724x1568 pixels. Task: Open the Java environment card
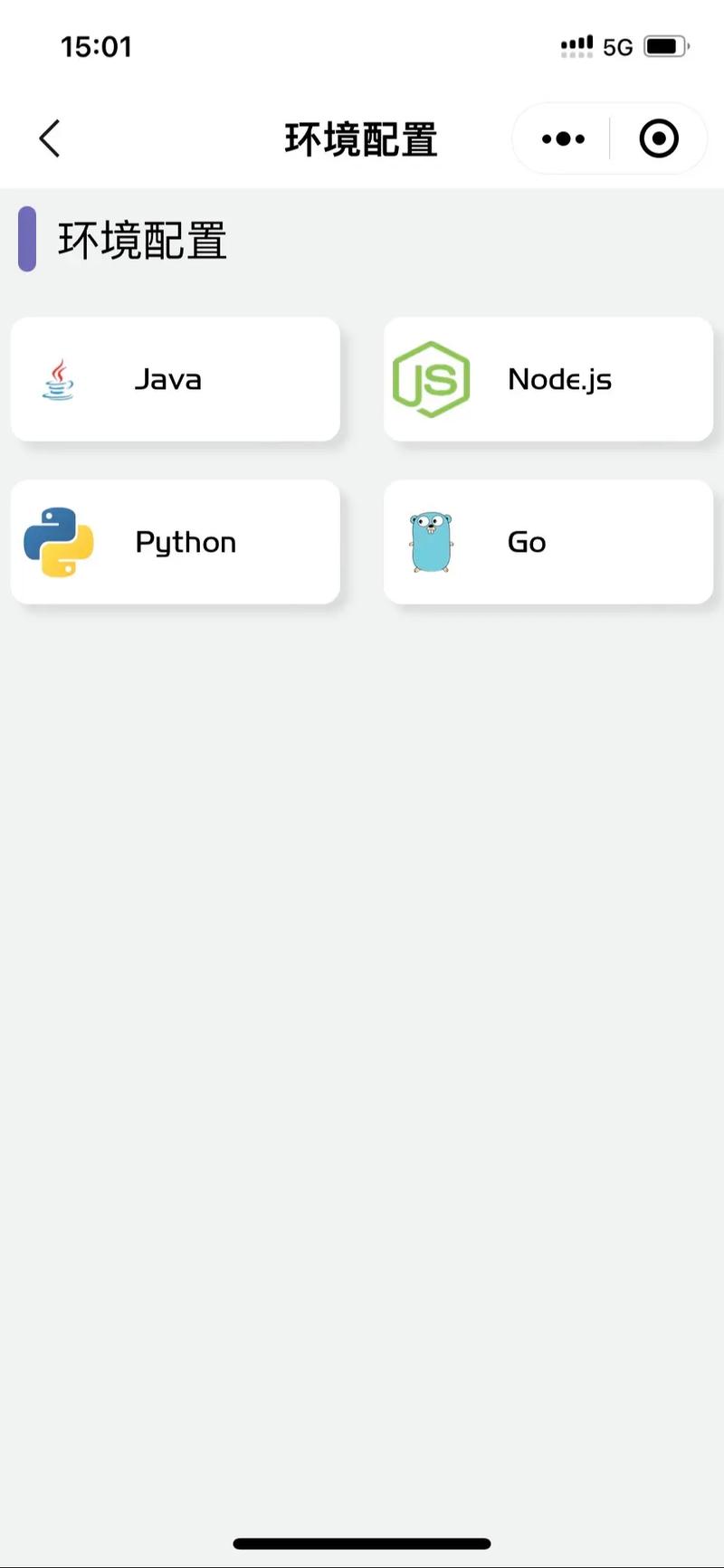(176, 379)
